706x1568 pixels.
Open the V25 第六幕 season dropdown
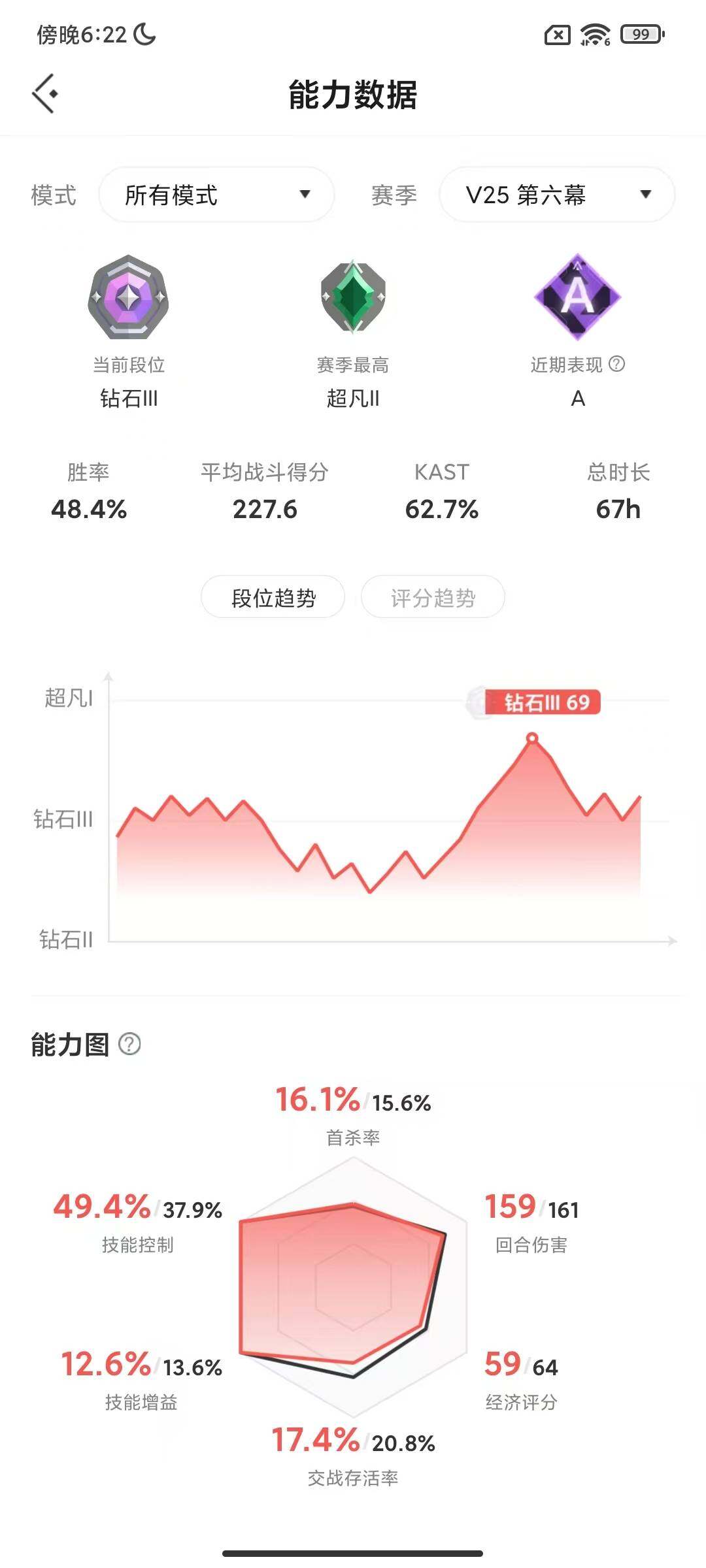click(555, 194)
